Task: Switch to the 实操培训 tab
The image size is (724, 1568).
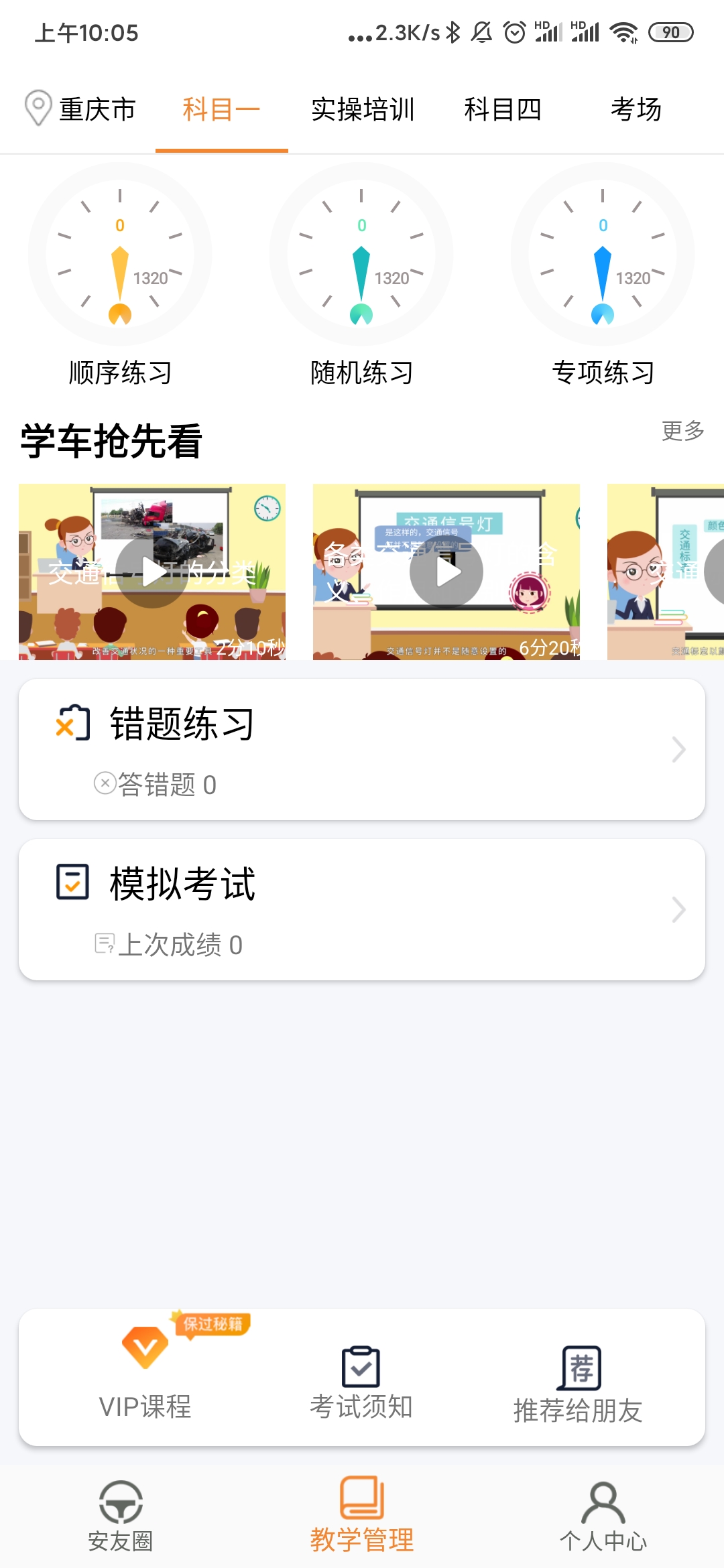Action: click(363, 109)
